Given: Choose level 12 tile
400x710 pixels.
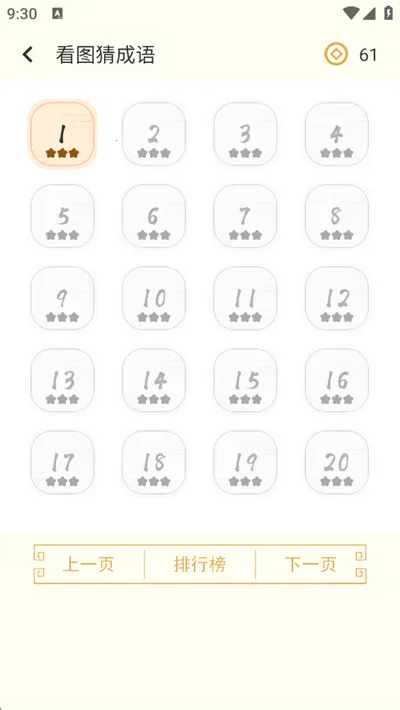Looking at the screenshot, I should (x=337, y=298).
